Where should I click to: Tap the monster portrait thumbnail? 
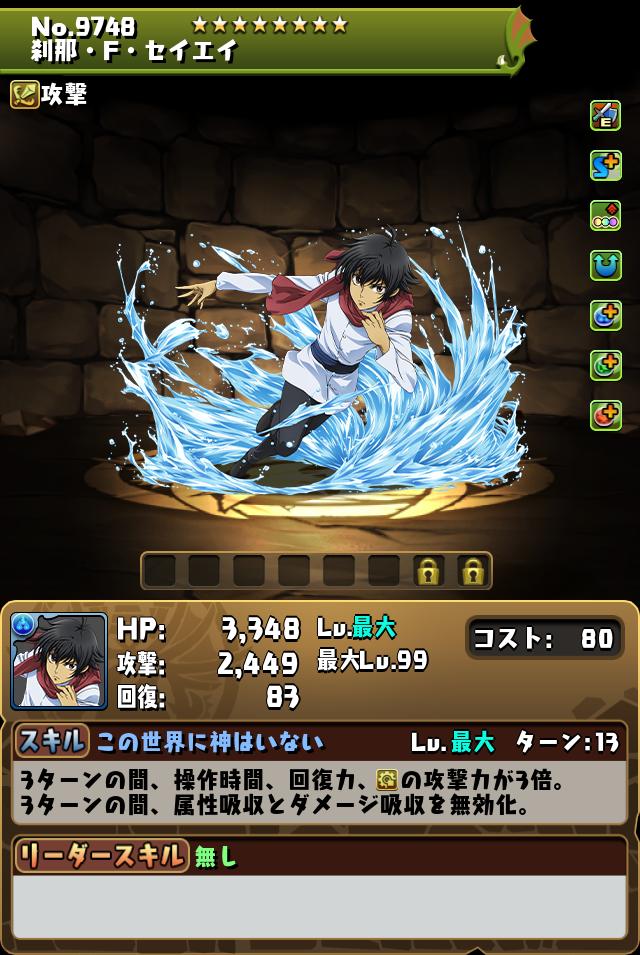tap(59, 661)
